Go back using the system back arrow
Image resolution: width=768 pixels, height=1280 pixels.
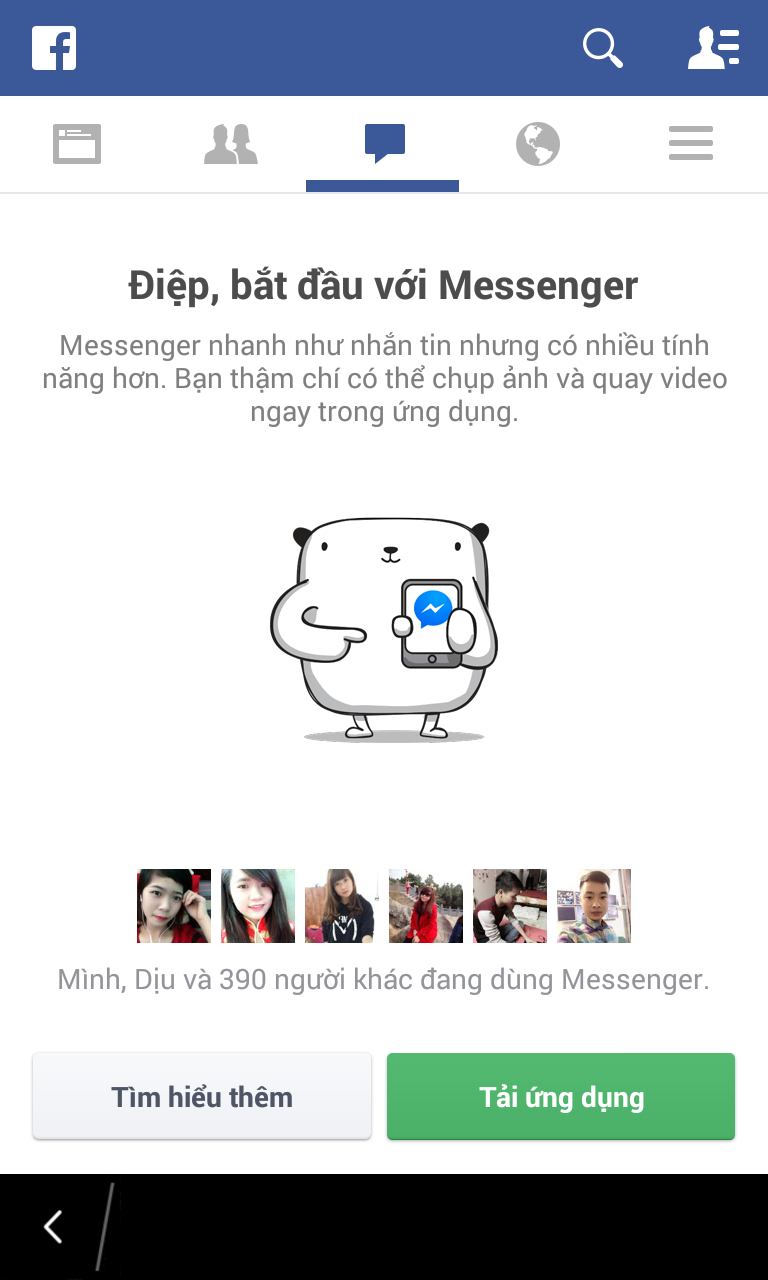(x=53, y=1226)
